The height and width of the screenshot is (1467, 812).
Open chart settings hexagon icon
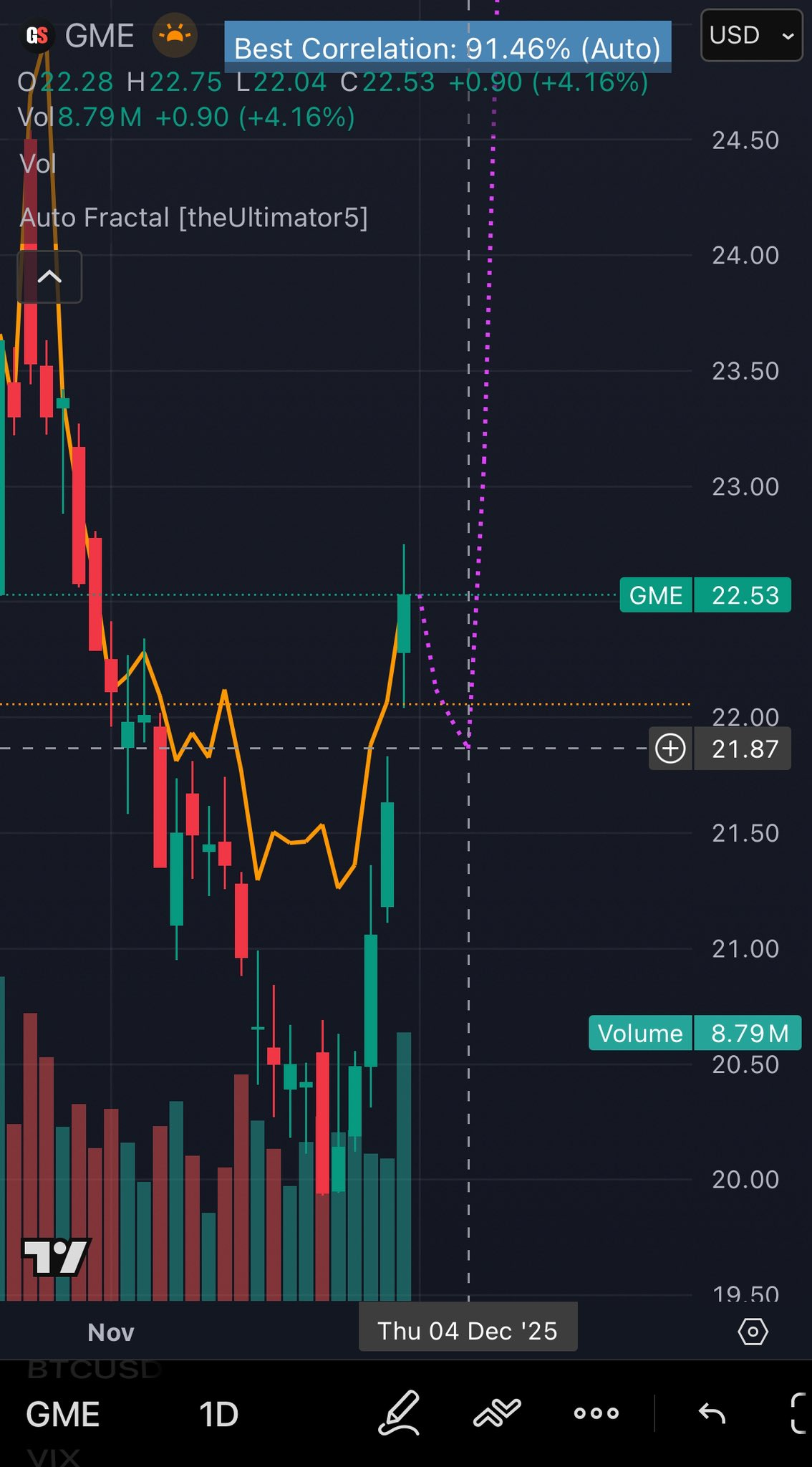(753, 1332)
